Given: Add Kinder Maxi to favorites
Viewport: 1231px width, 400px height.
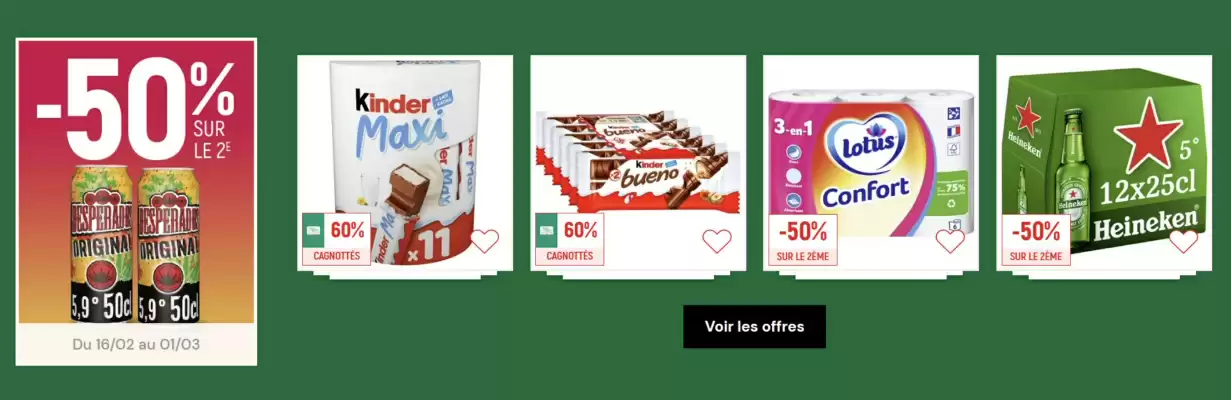Looking at the screenshot, I should 485,241.
